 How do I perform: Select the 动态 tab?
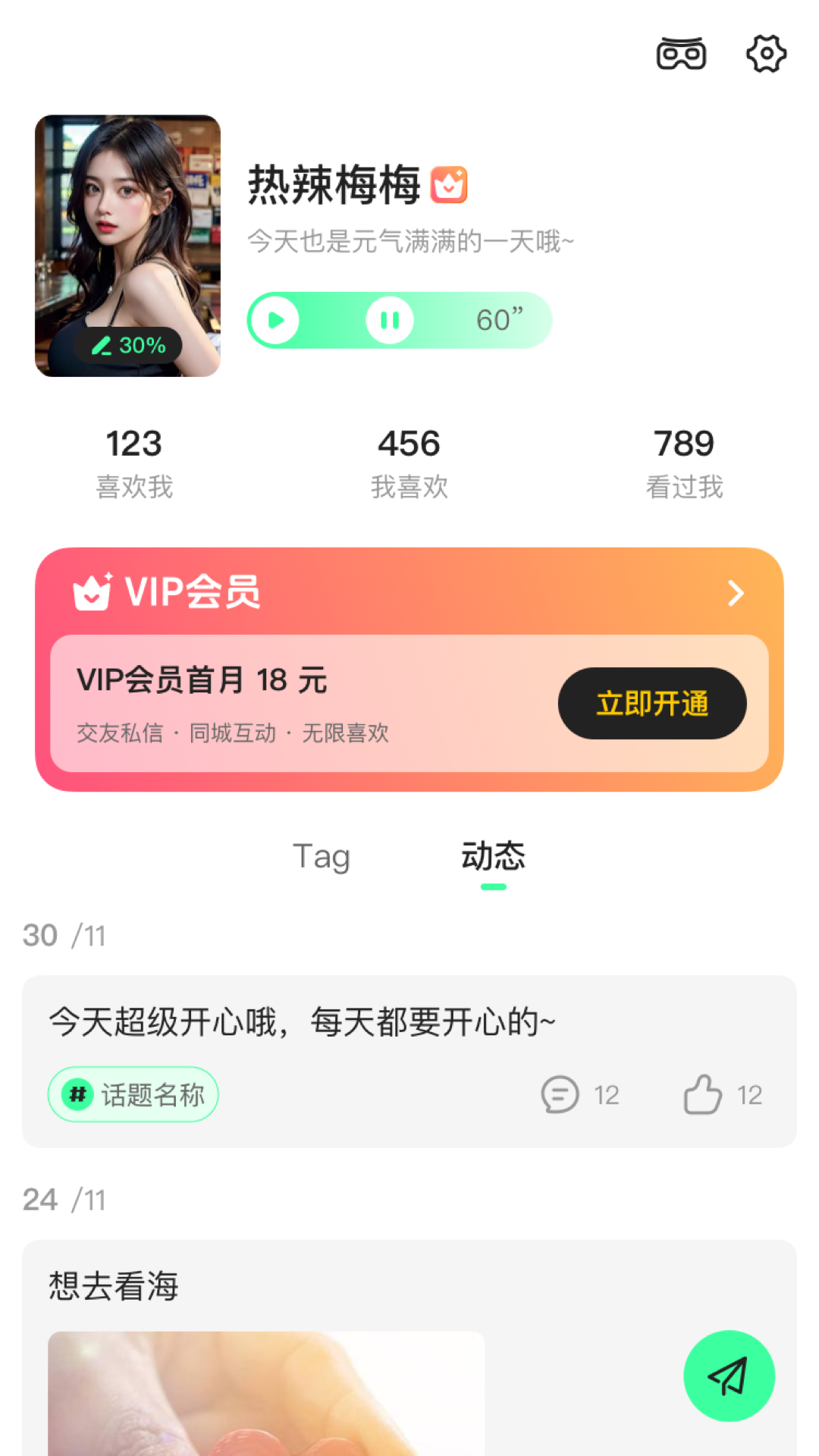[493, 857]
